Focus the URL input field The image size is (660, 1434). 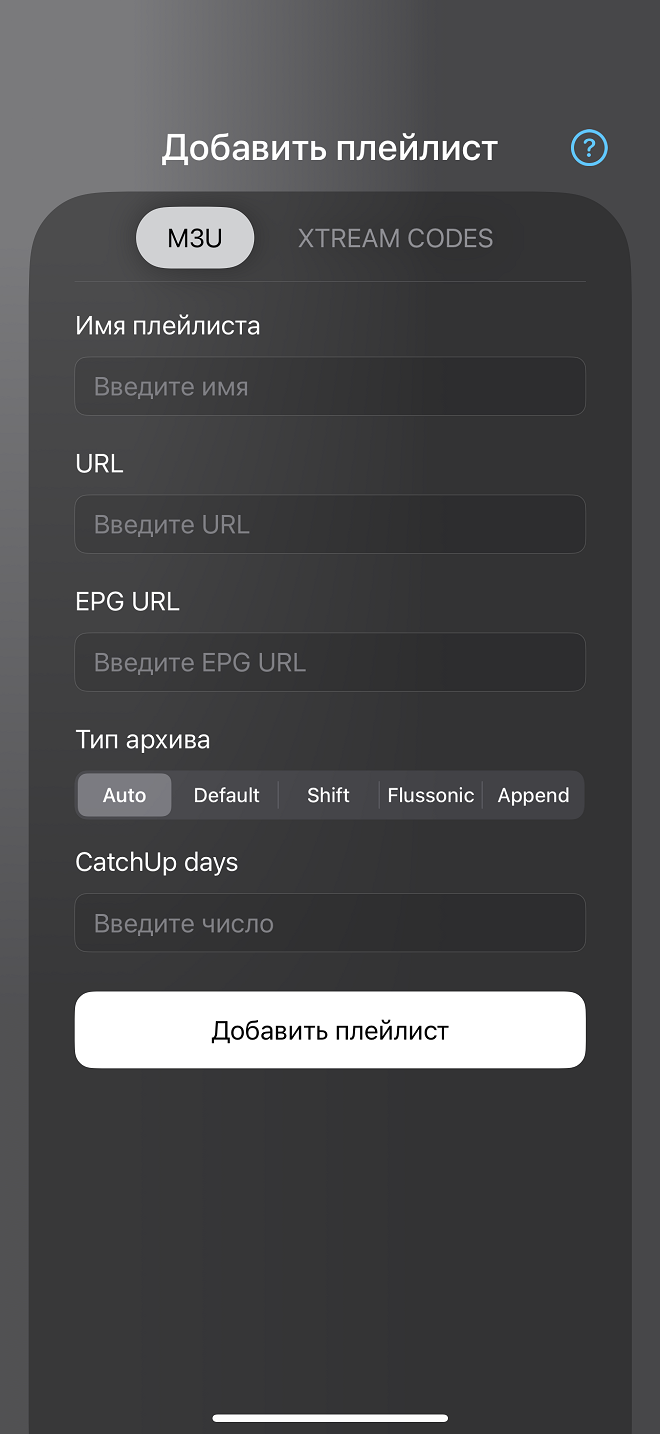pyautogui.click(x=330, y=524)
